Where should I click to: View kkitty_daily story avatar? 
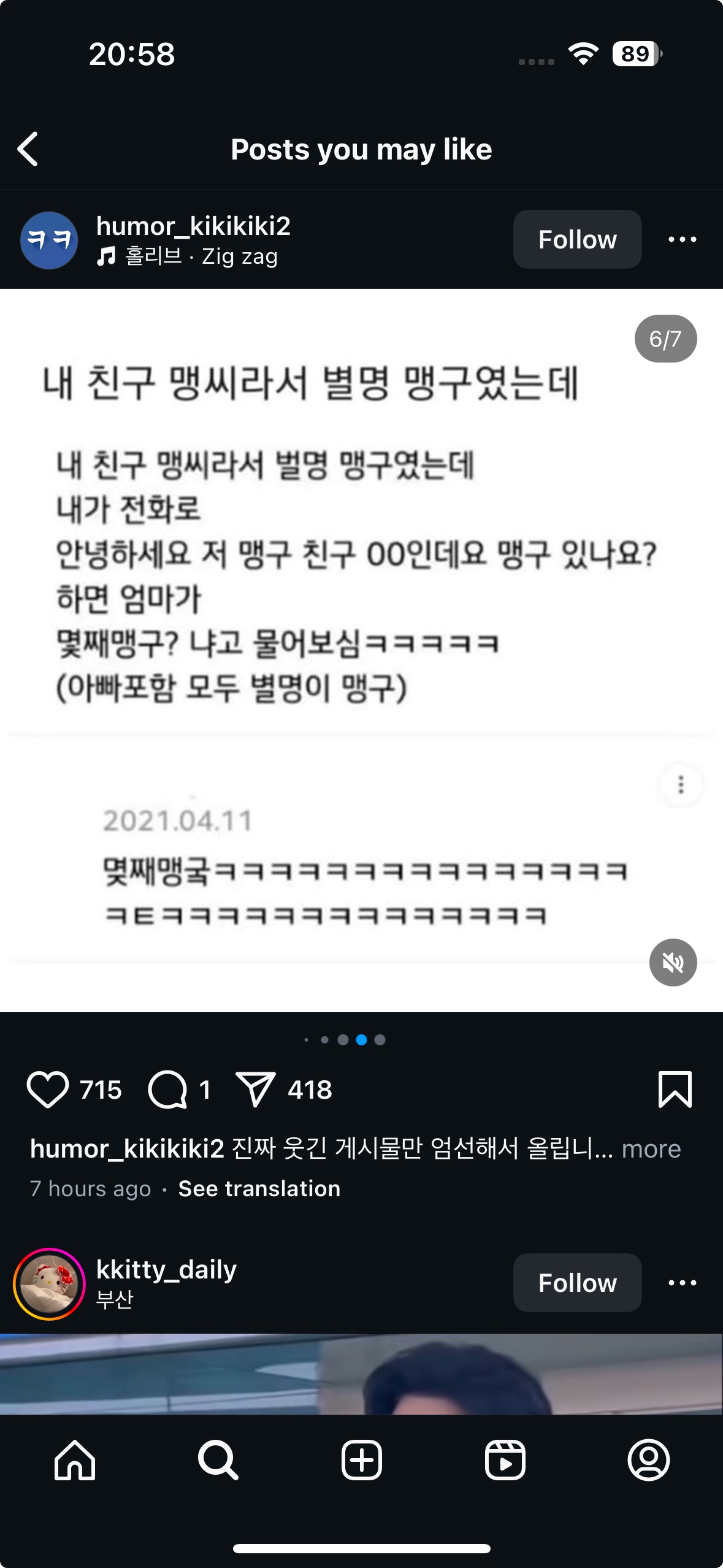click(x=49, y=1283)
